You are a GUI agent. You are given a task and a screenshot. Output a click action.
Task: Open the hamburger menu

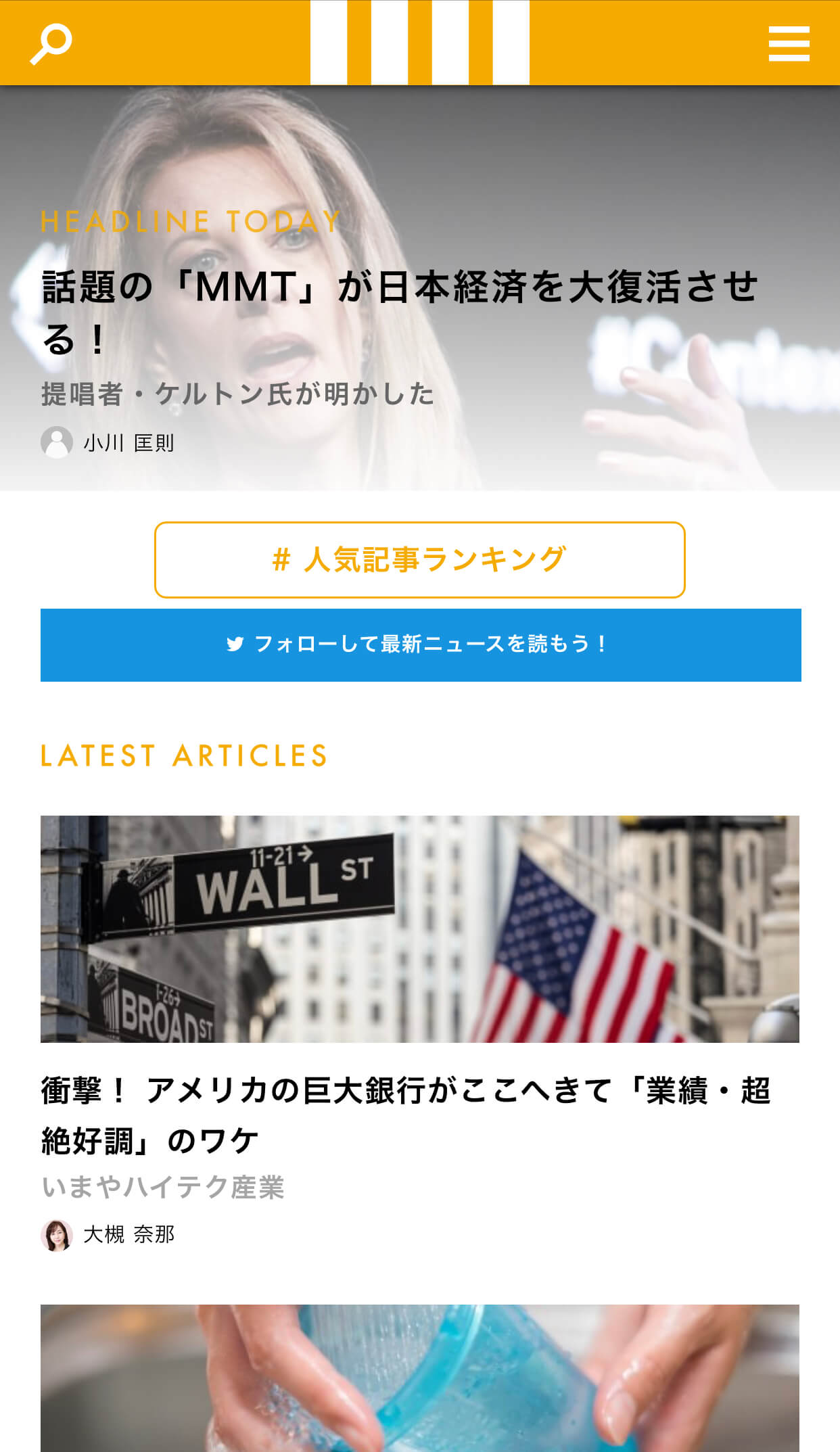point(789,44)
